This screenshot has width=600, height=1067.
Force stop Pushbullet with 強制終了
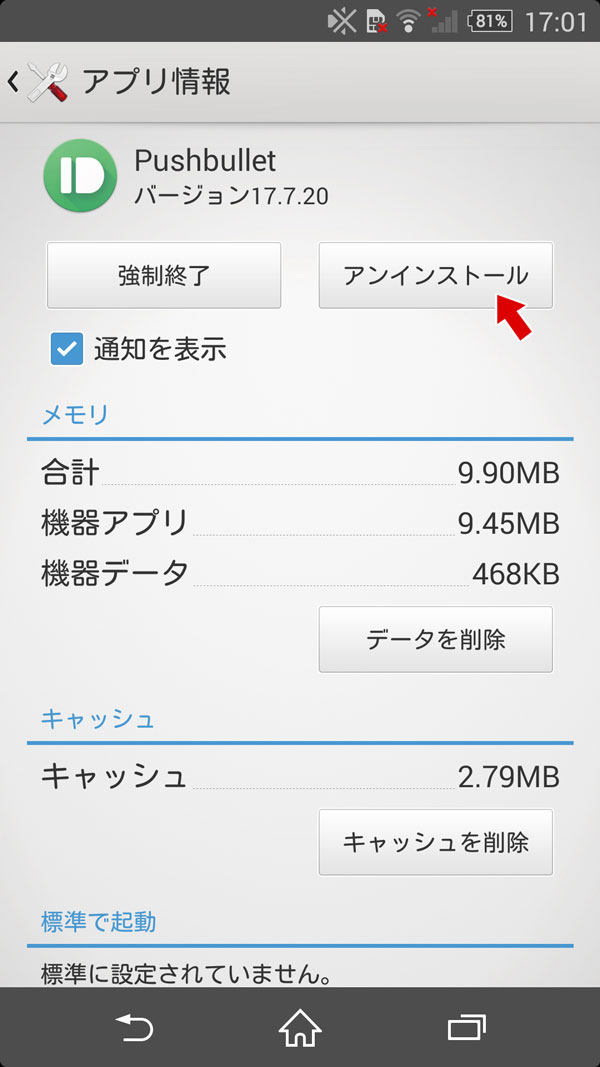[163, 276]
